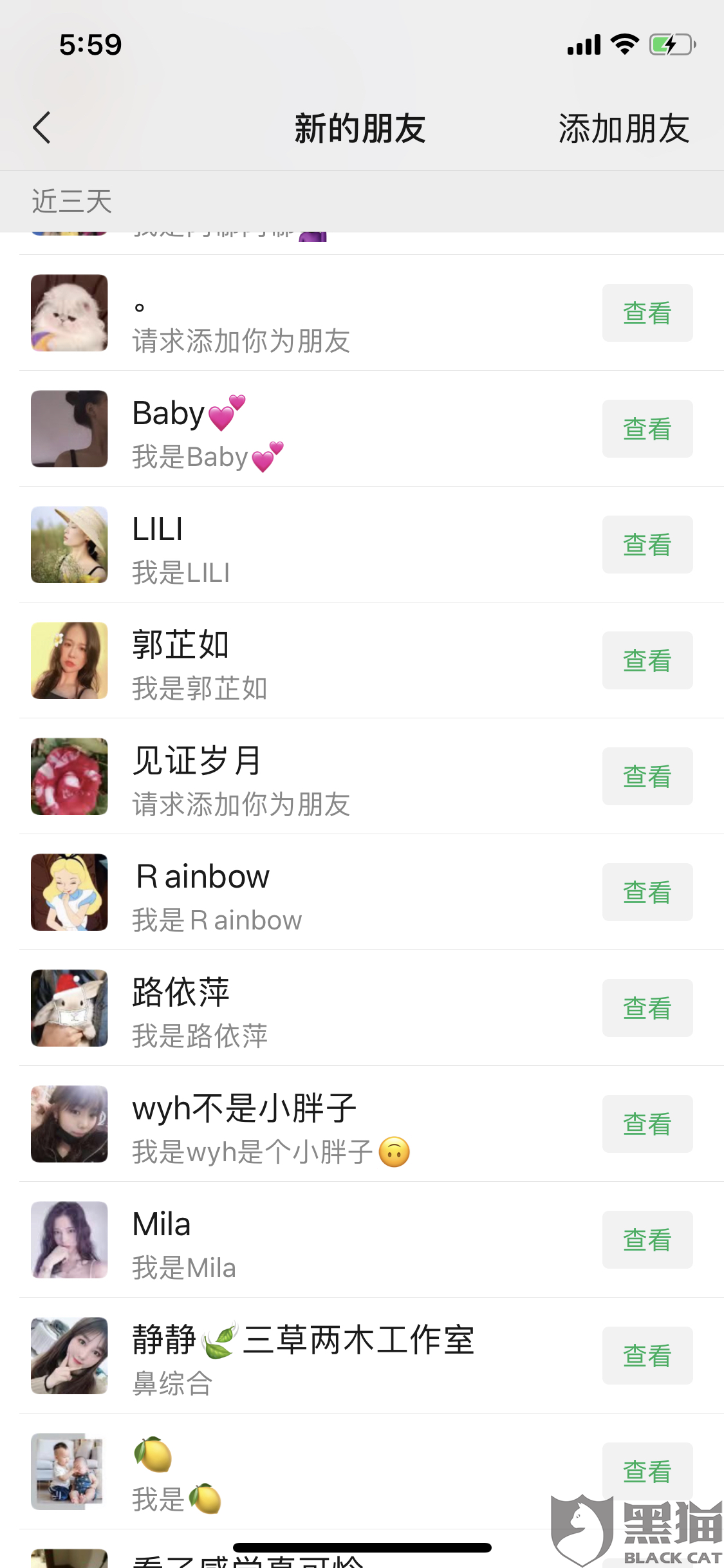Screen dimensions: 724x1568
Task: Tap 查看 for Baby's friend request
Action: [647, 429]
